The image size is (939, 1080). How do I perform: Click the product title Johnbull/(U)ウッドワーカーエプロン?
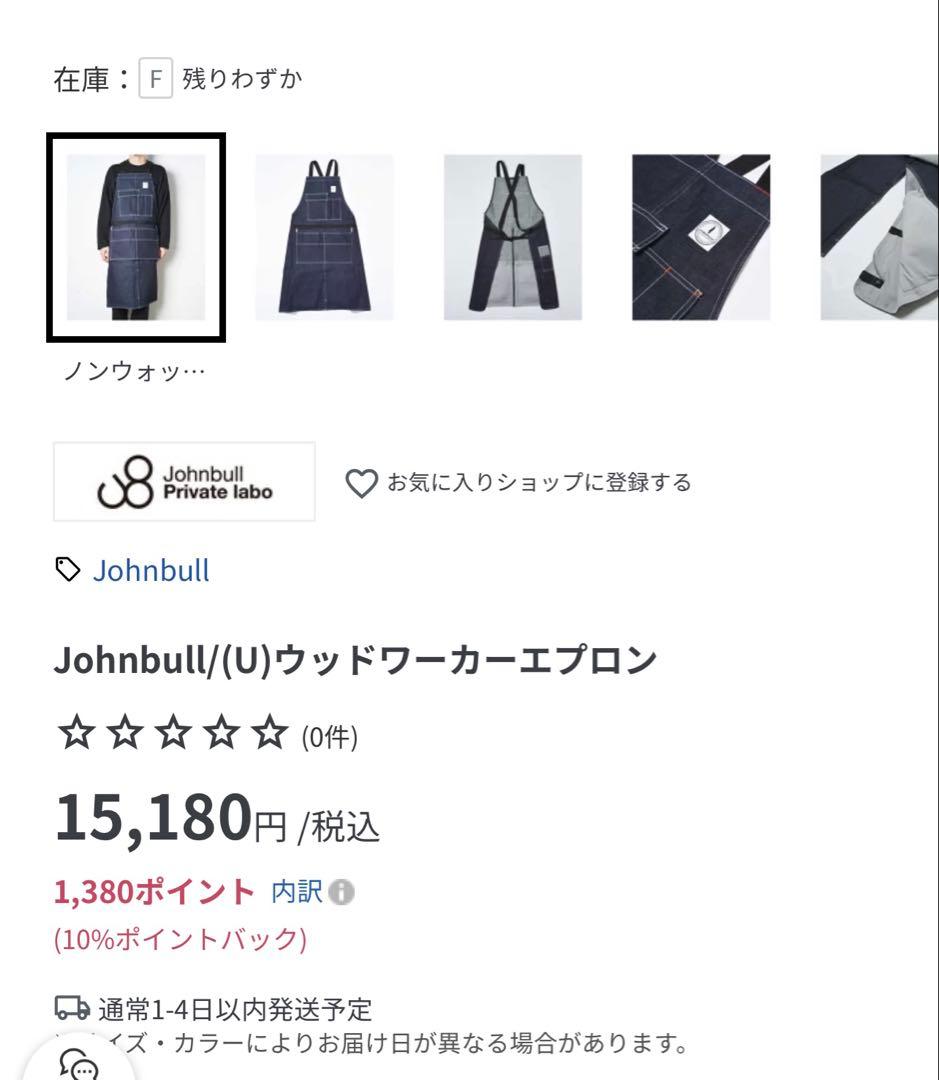coord(355,657)
